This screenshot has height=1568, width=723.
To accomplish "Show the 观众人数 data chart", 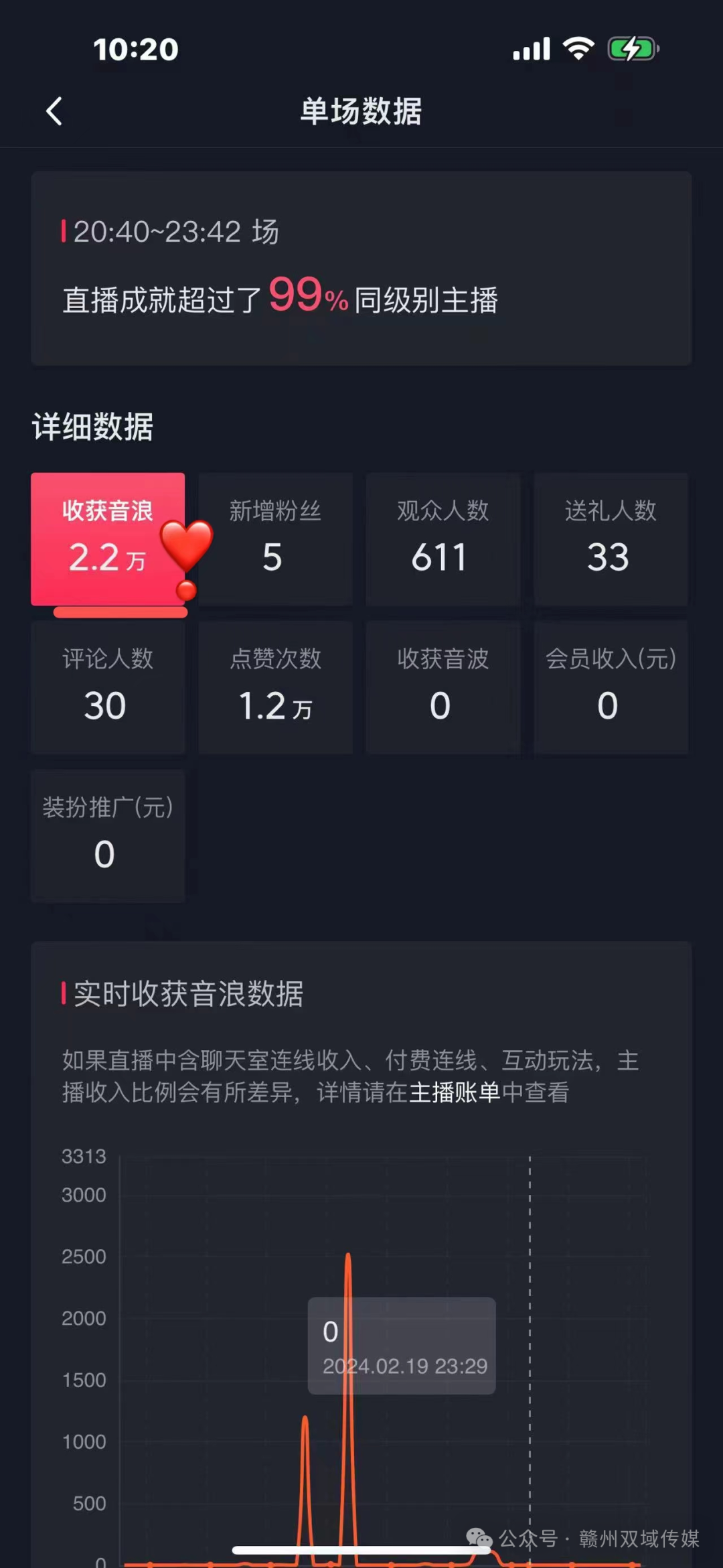I will (x=443, y=539).
